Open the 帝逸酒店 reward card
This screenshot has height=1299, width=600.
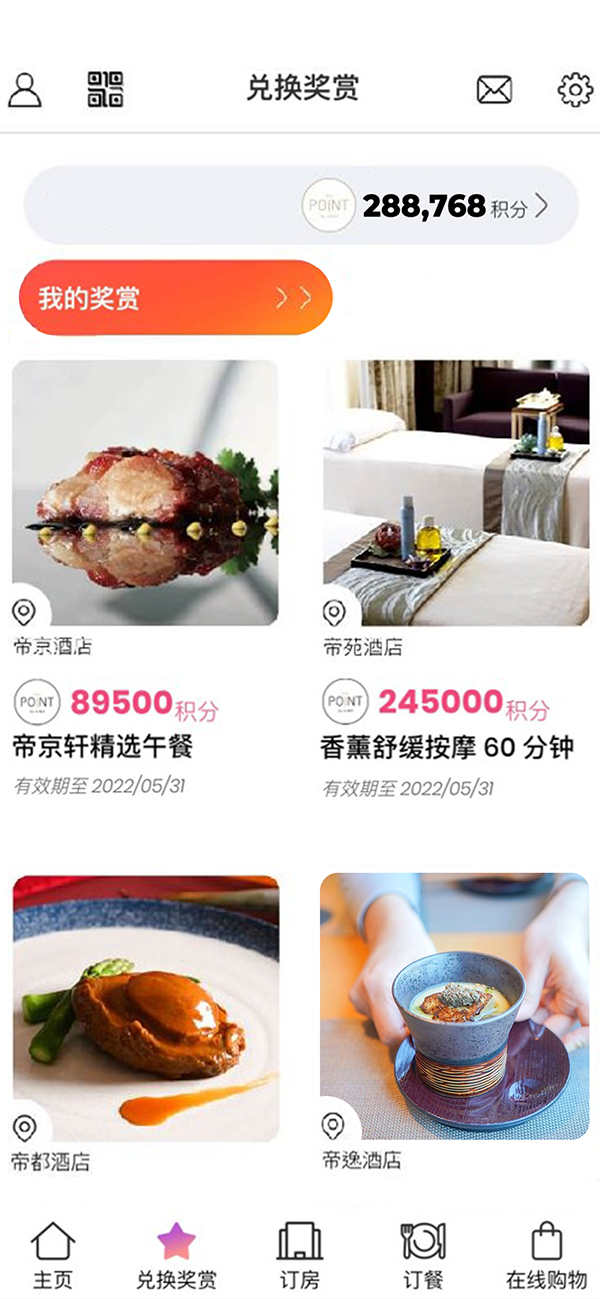click(455, 1008)
